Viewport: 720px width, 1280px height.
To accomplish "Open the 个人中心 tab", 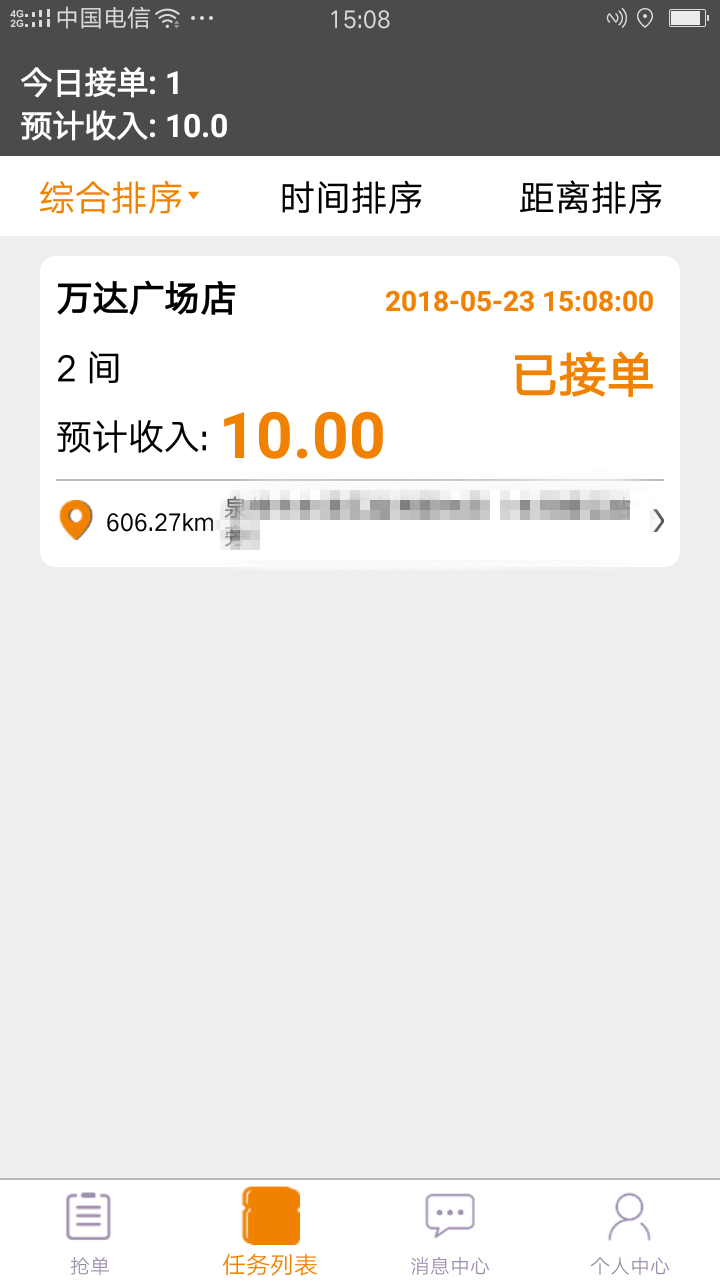I will click(629, 1232).
